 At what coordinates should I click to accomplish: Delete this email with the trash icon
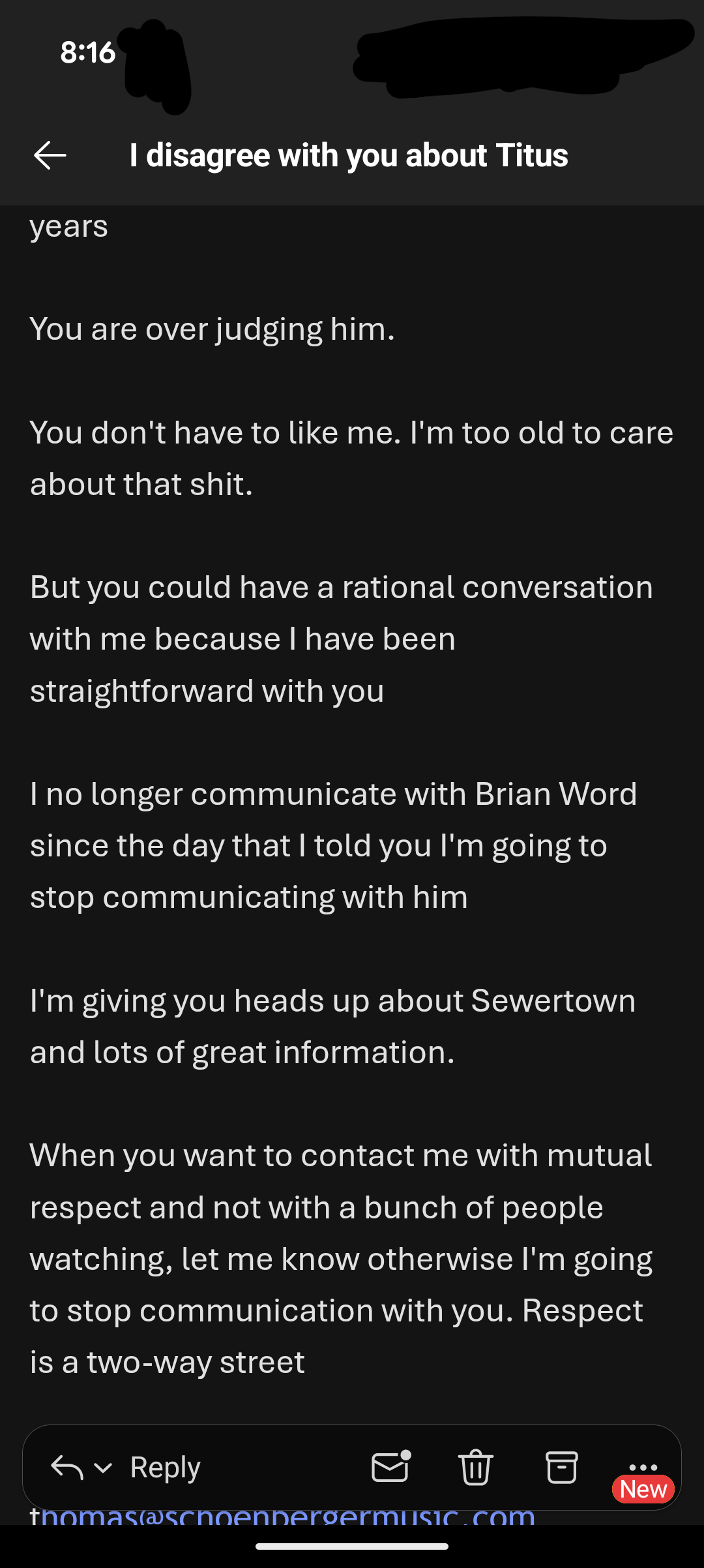point(476,1468)
